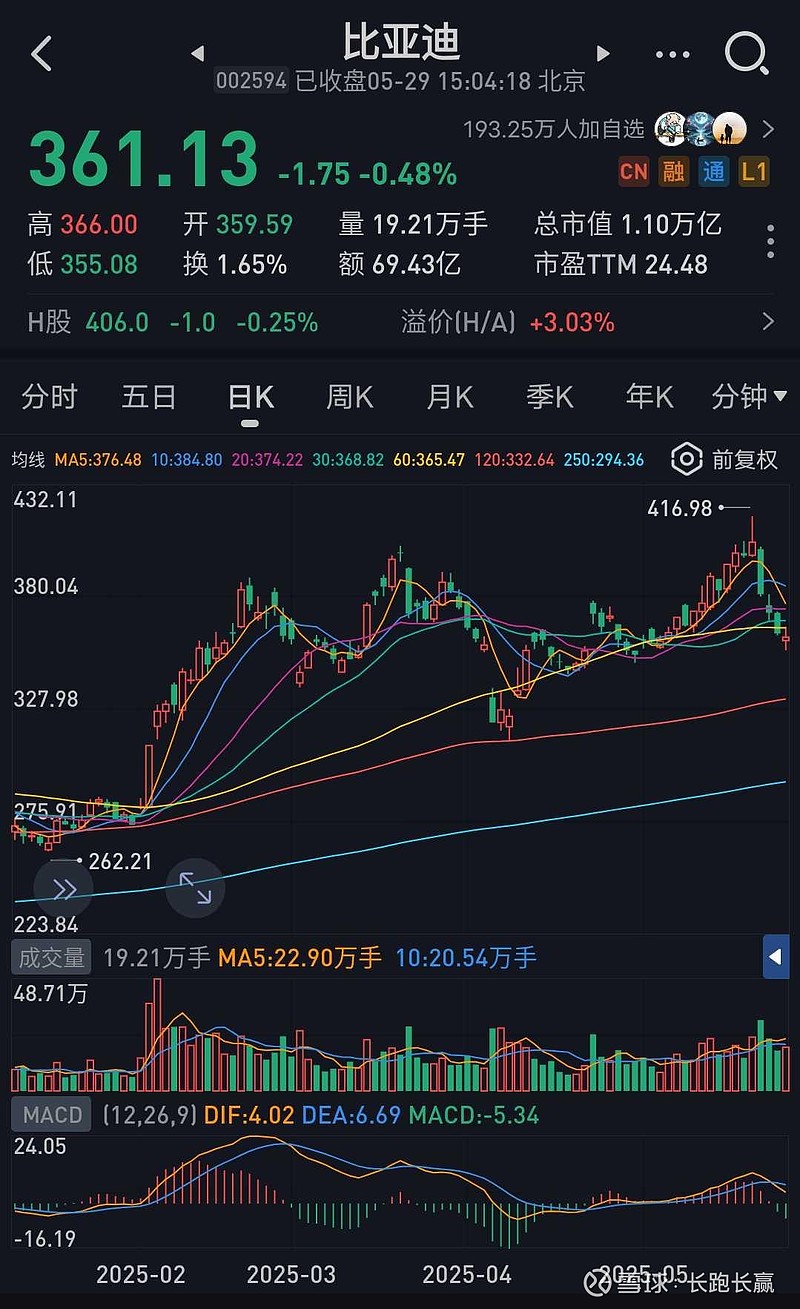This screenshot has height=1309, width=800.
Task: Switch to the next stock with the right triangle
Action: pyautogui.click(x=603, y=53)
